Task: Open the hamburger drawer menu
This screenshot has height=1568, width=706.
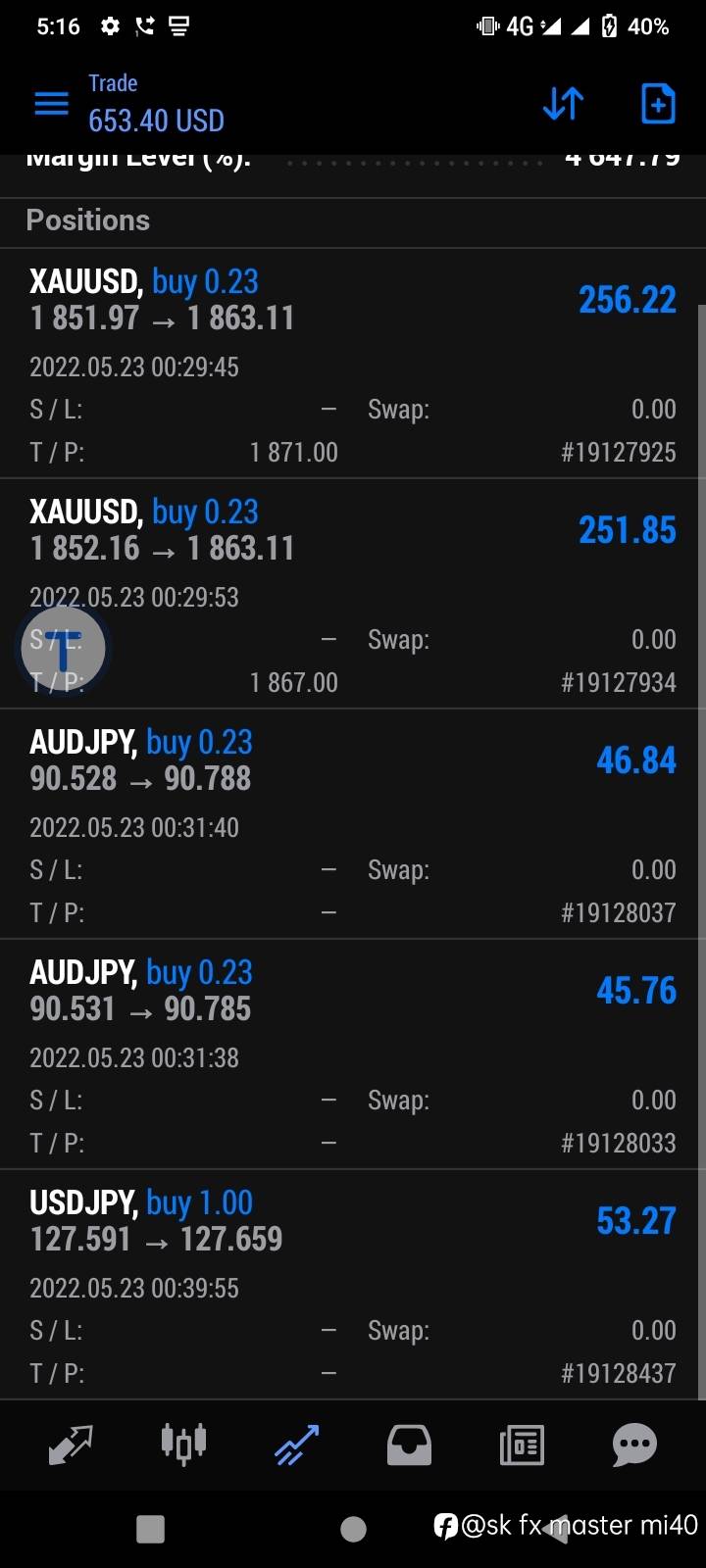Action: pos(51,103)
